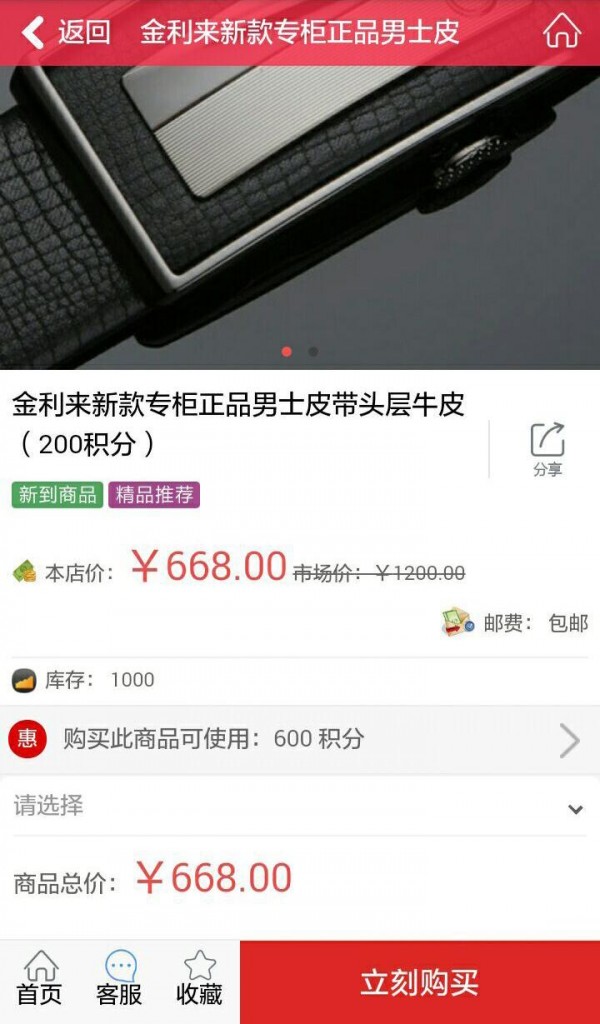Contact 客服 customer service
The image size is (600, 1024).
tap(120, 980)
